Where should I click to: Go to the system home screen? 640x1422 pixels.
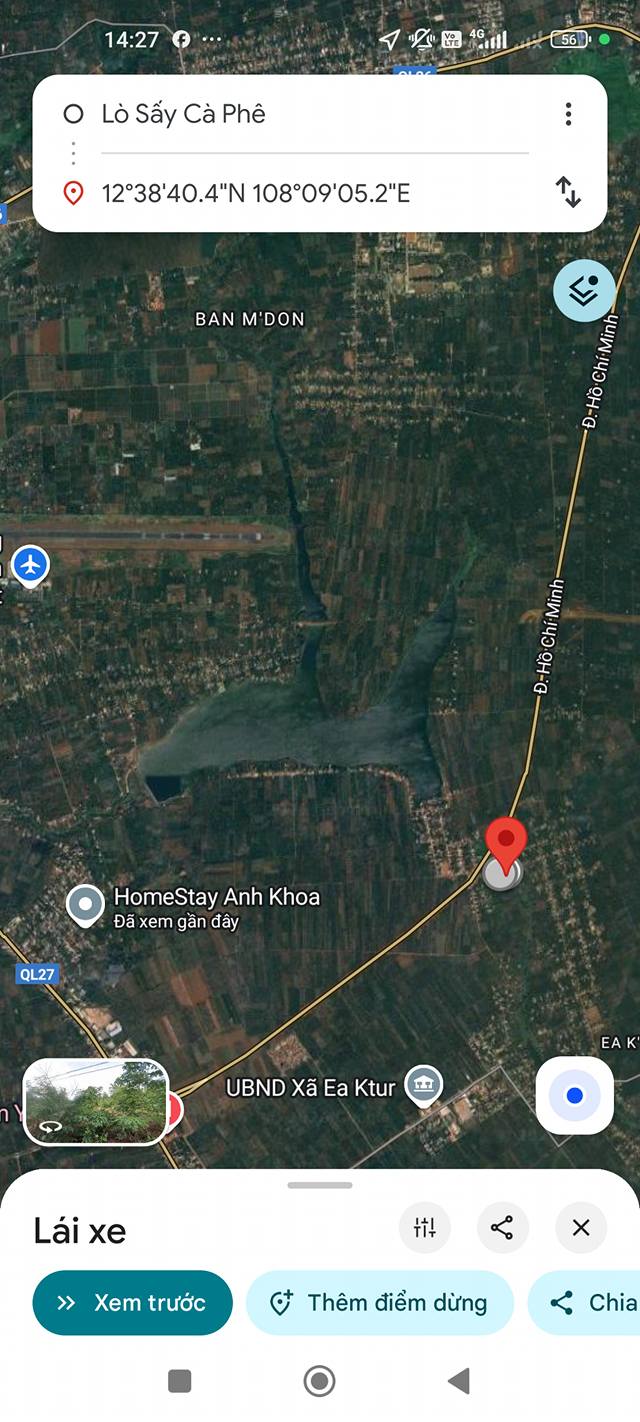pyautogui.click(x=320, y=1382)
